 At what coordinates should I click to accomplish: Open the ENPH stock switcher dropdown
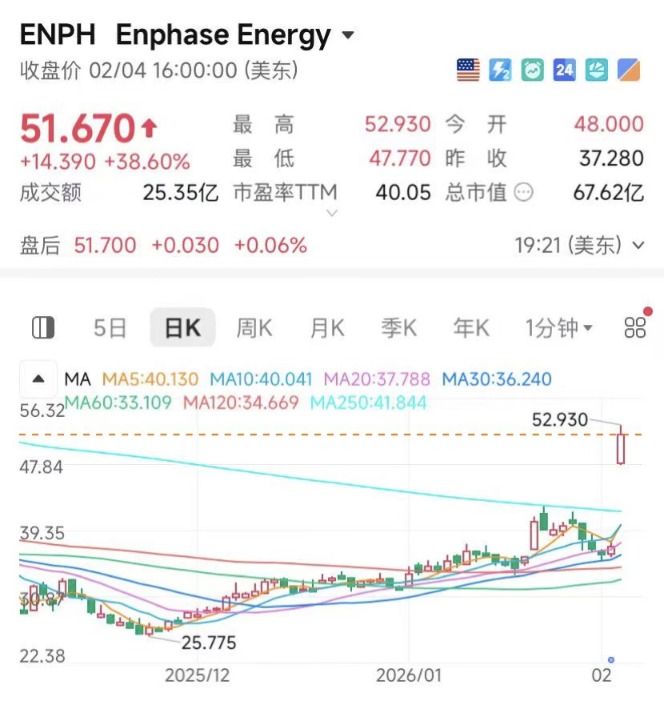[x=348, y=37]
